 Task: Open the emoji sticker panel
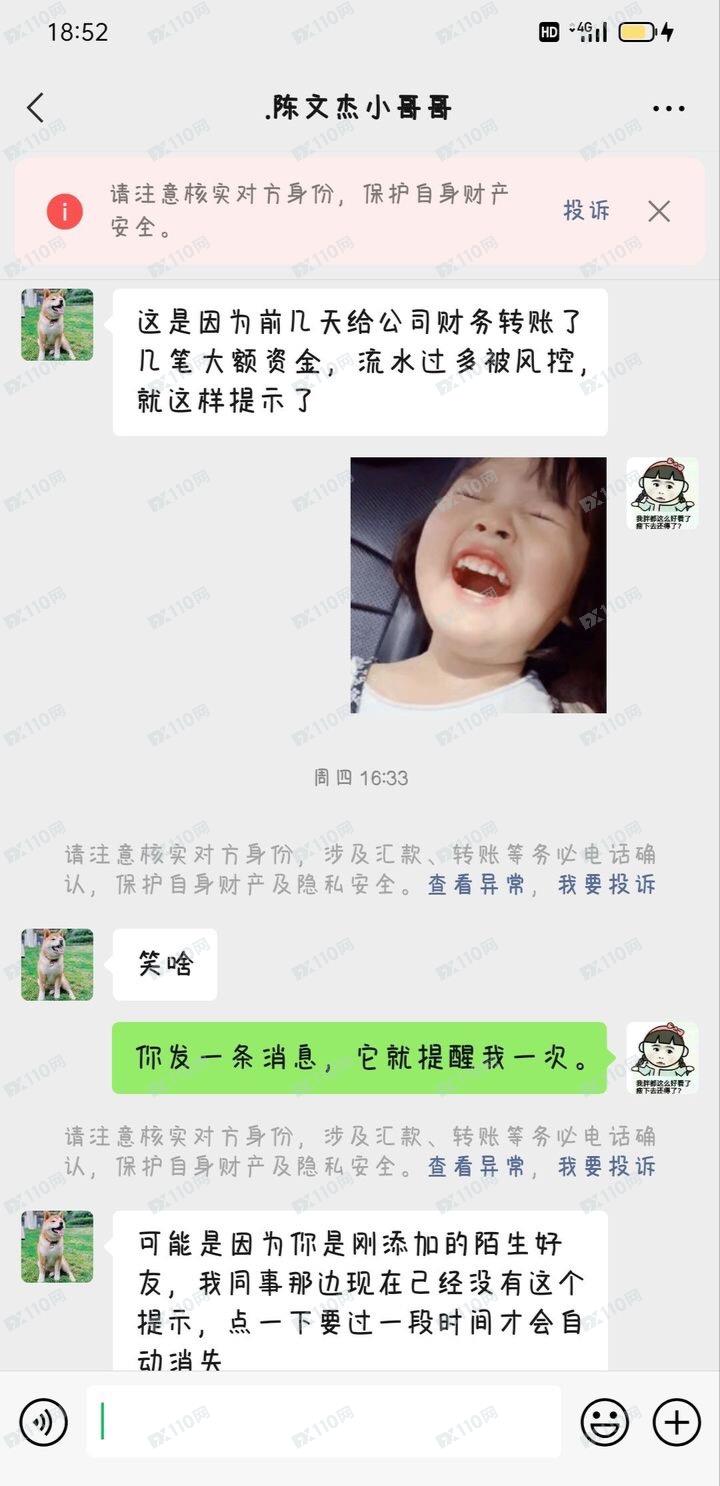tap(605, 1421)
